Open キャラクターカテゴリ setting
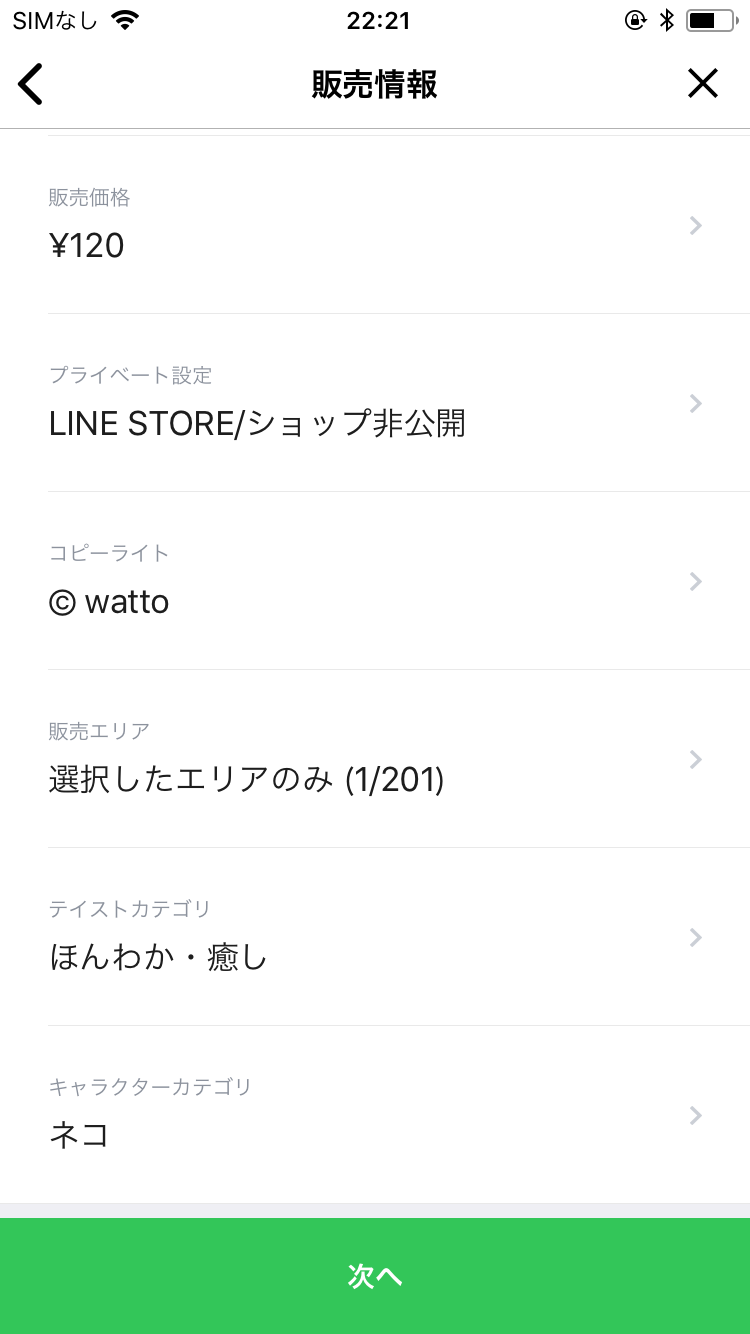The height and width of the screenshot is (1334, 750). pos(375,1114)
